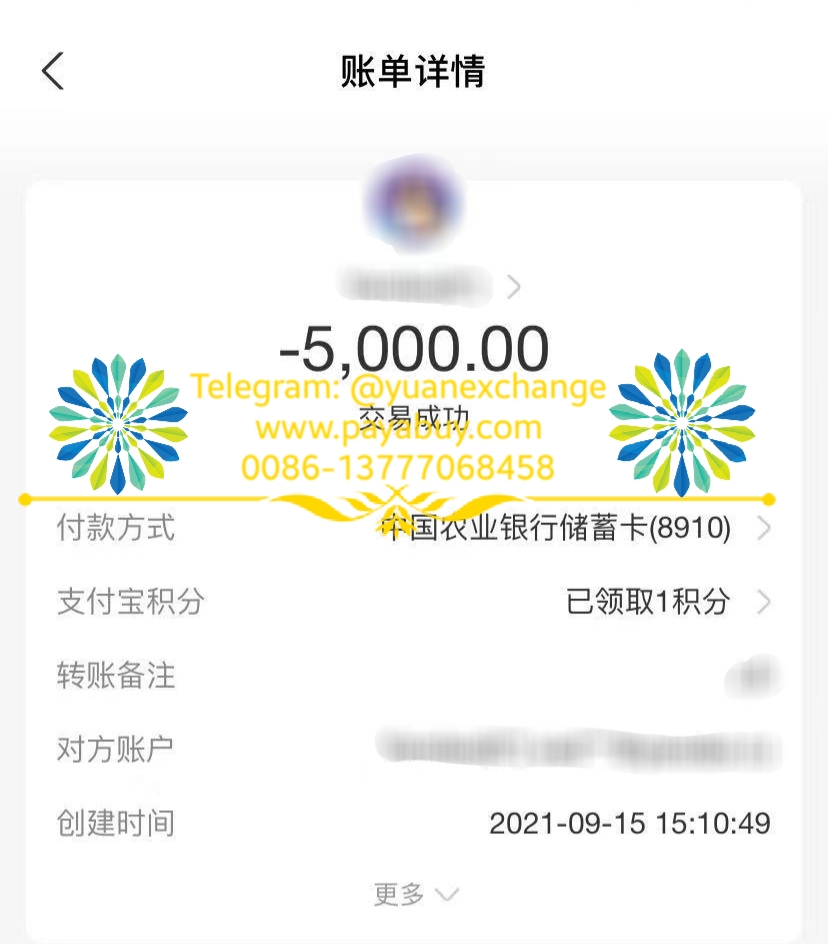Tap the chevron next to the bank card

click(765, 529)
